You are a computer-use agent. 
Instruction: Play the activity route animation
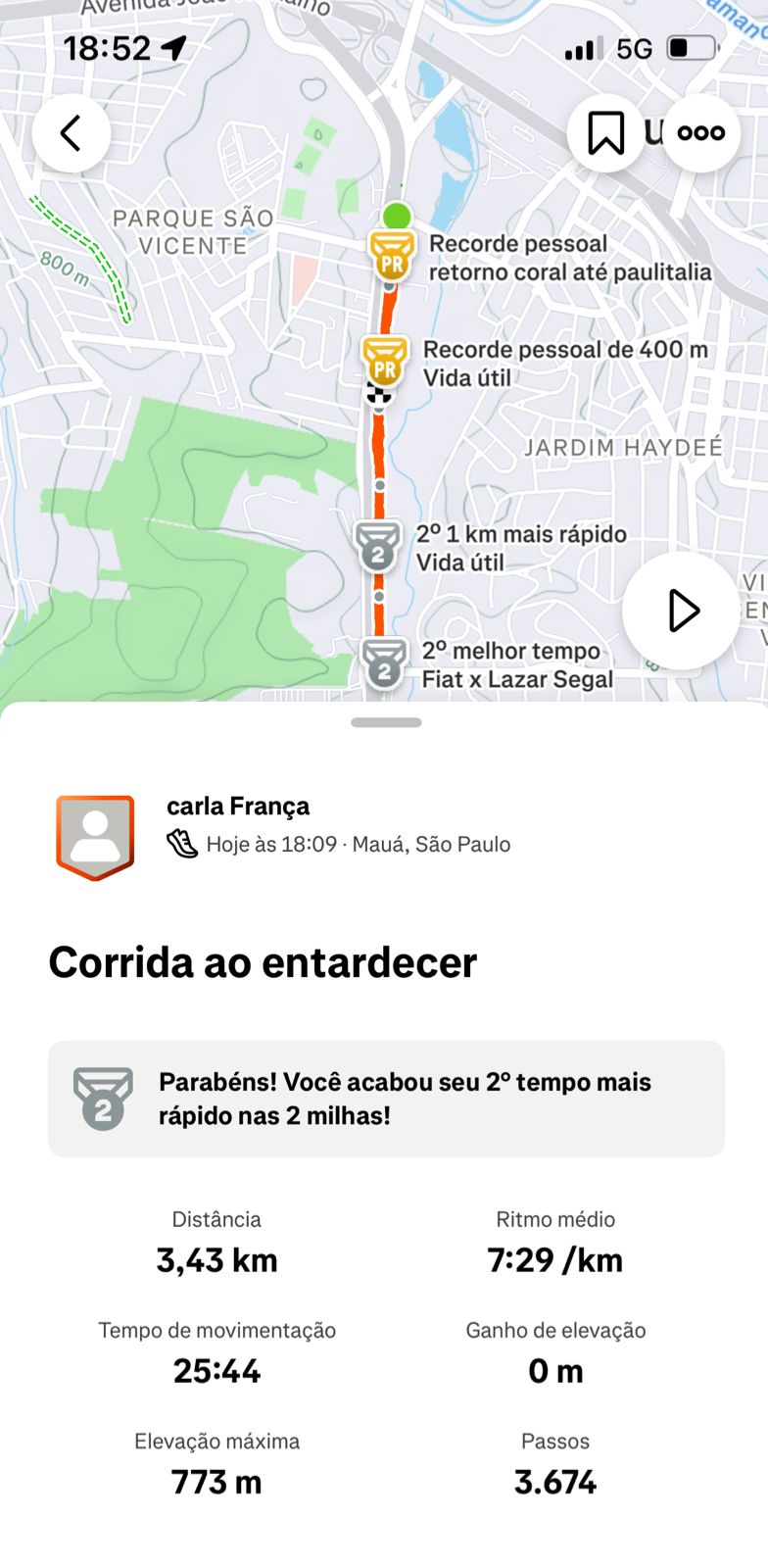click(681, 611)
